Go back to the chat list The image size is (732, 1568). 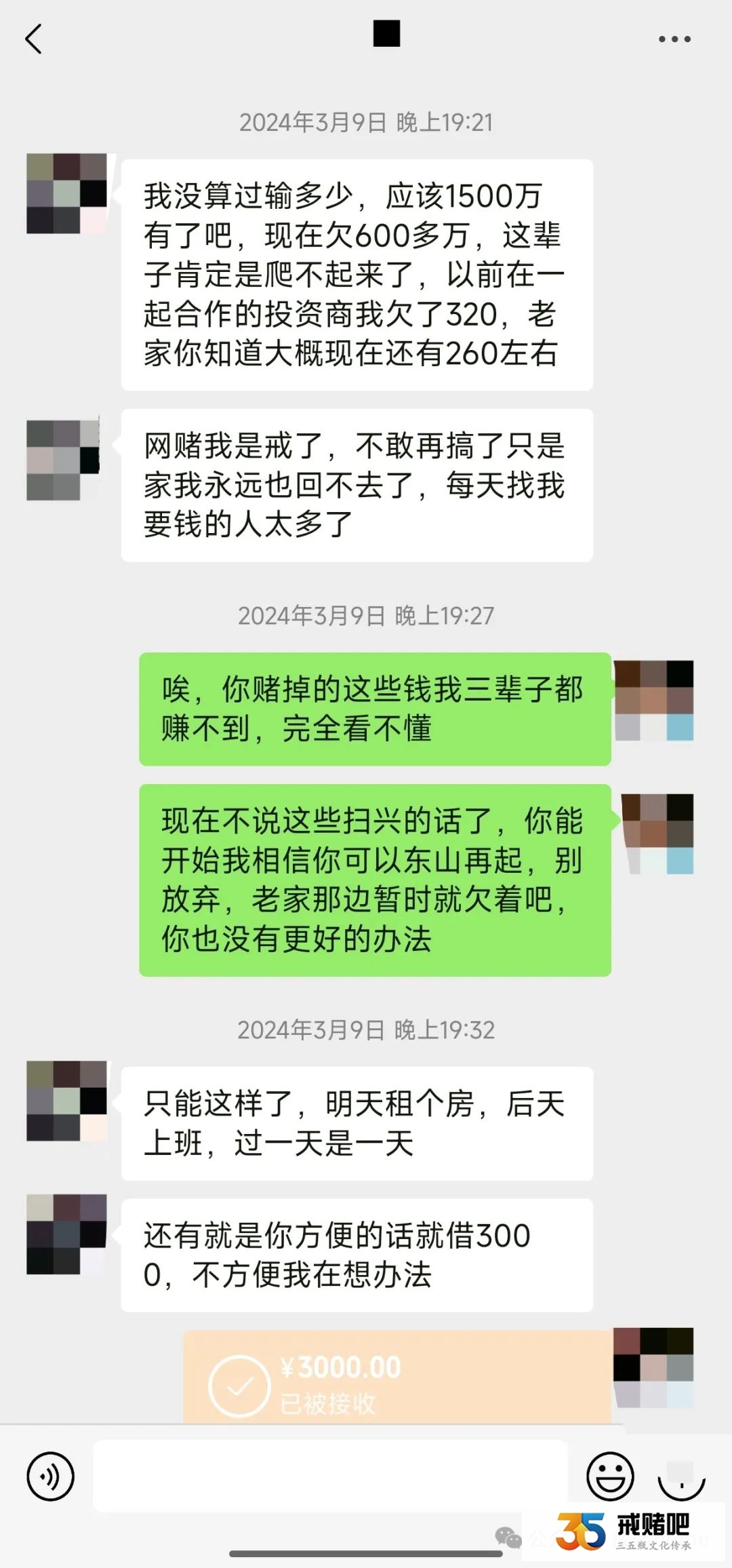33,39
